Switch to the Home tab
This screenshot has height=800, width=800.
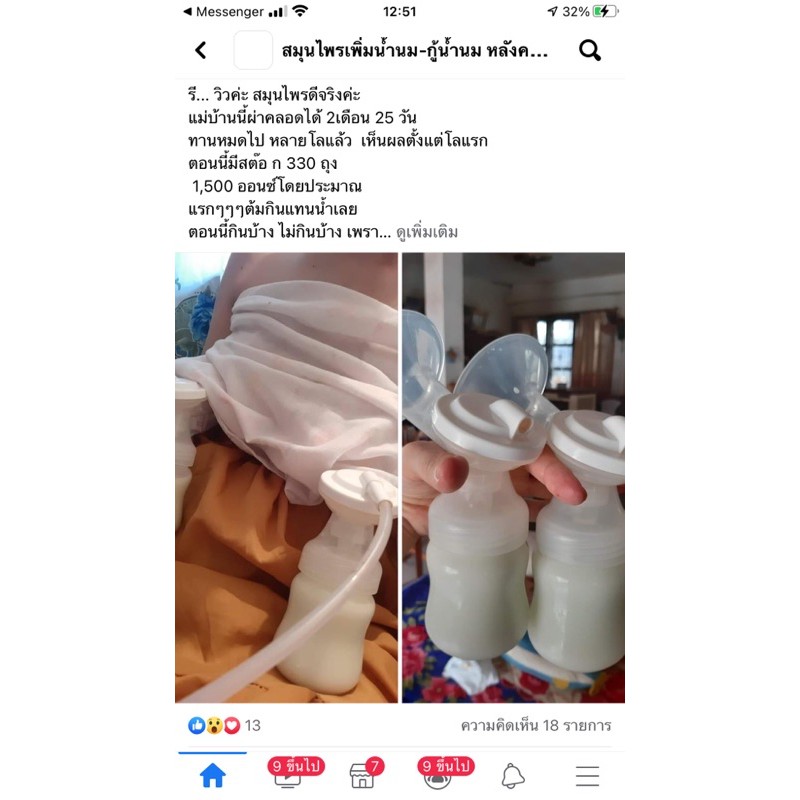212,775
